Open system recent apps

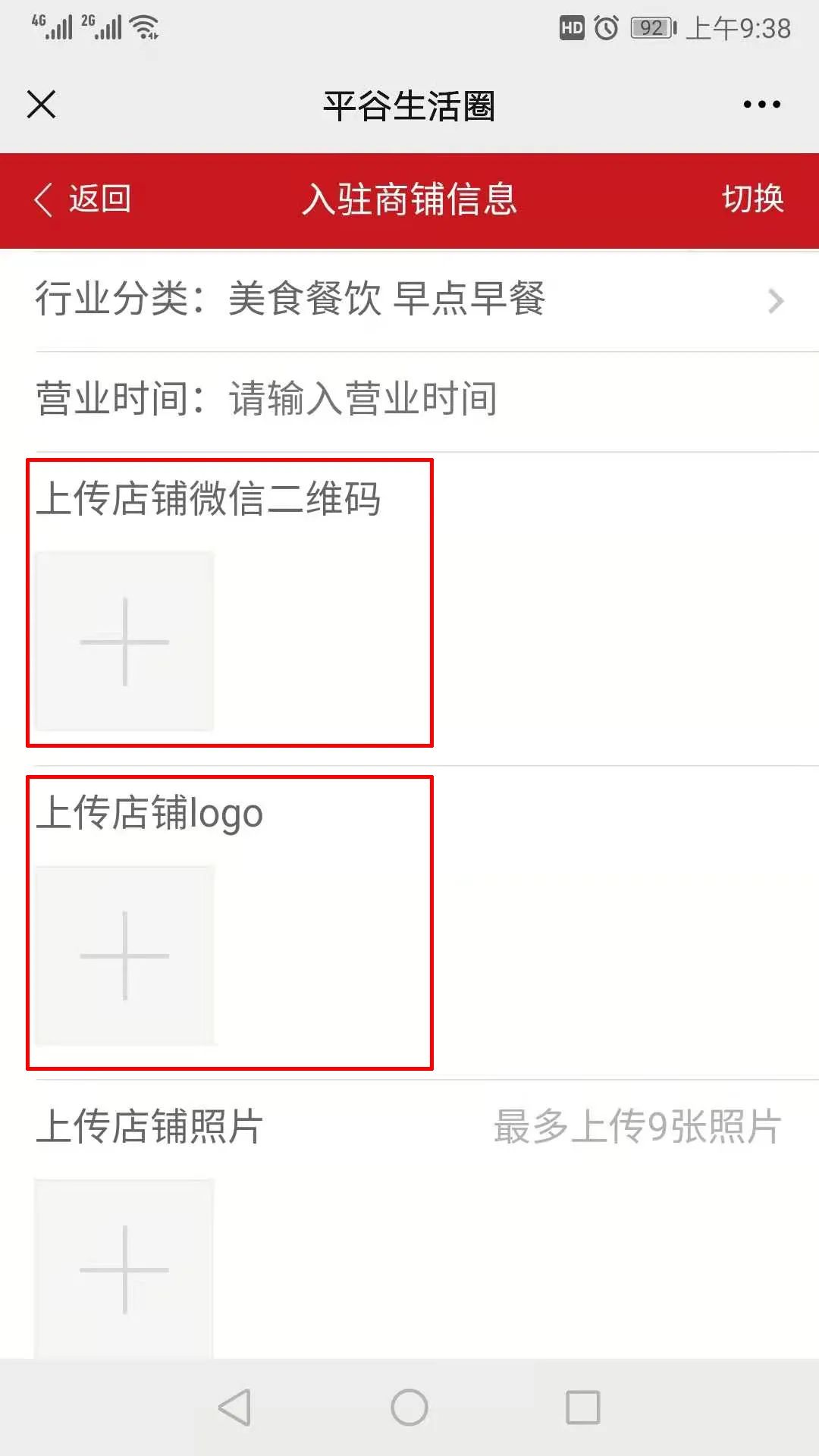(x=583, y=1407)
